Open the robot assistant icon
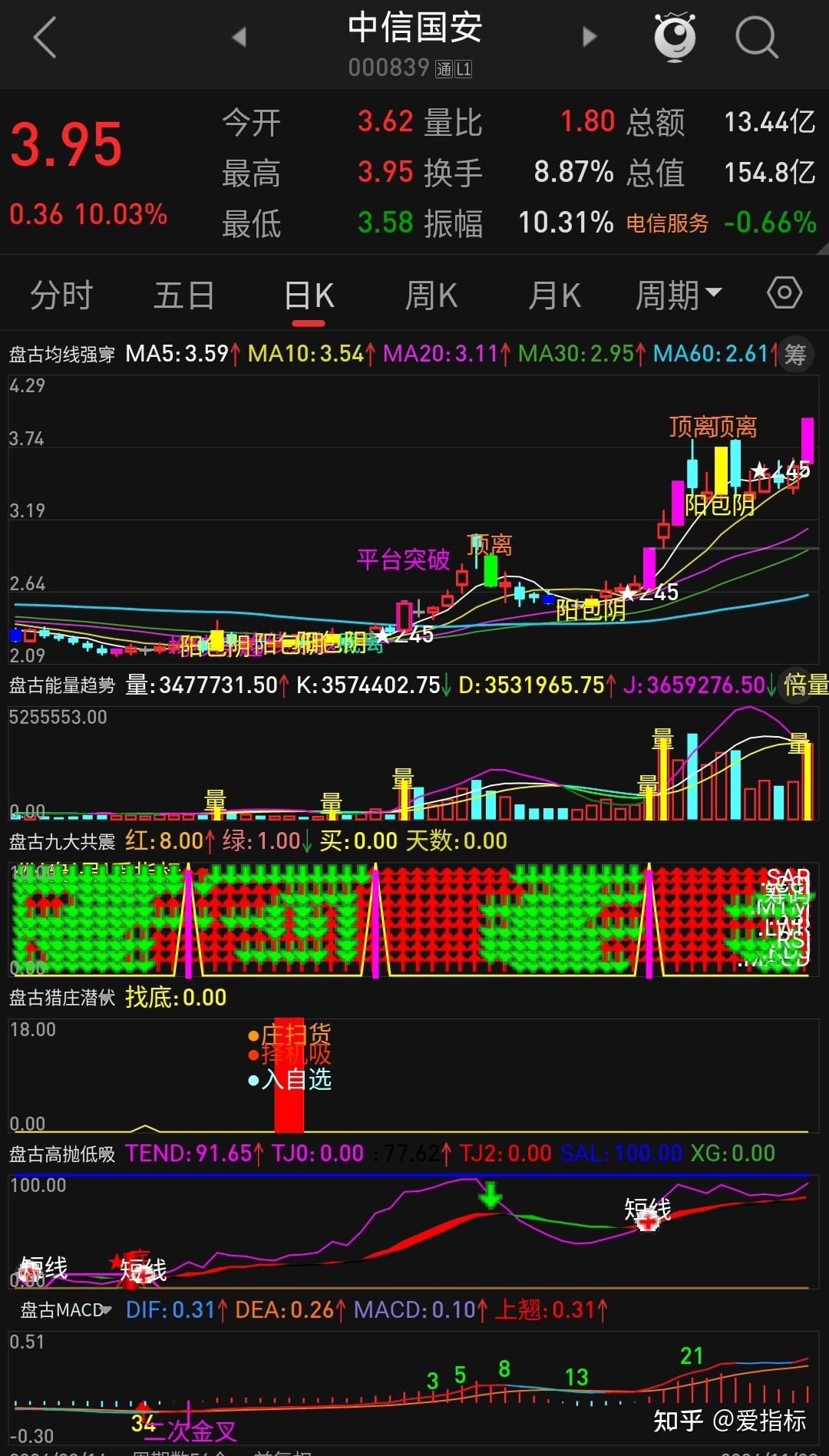829x1456 pixels. tap(675, 36)
